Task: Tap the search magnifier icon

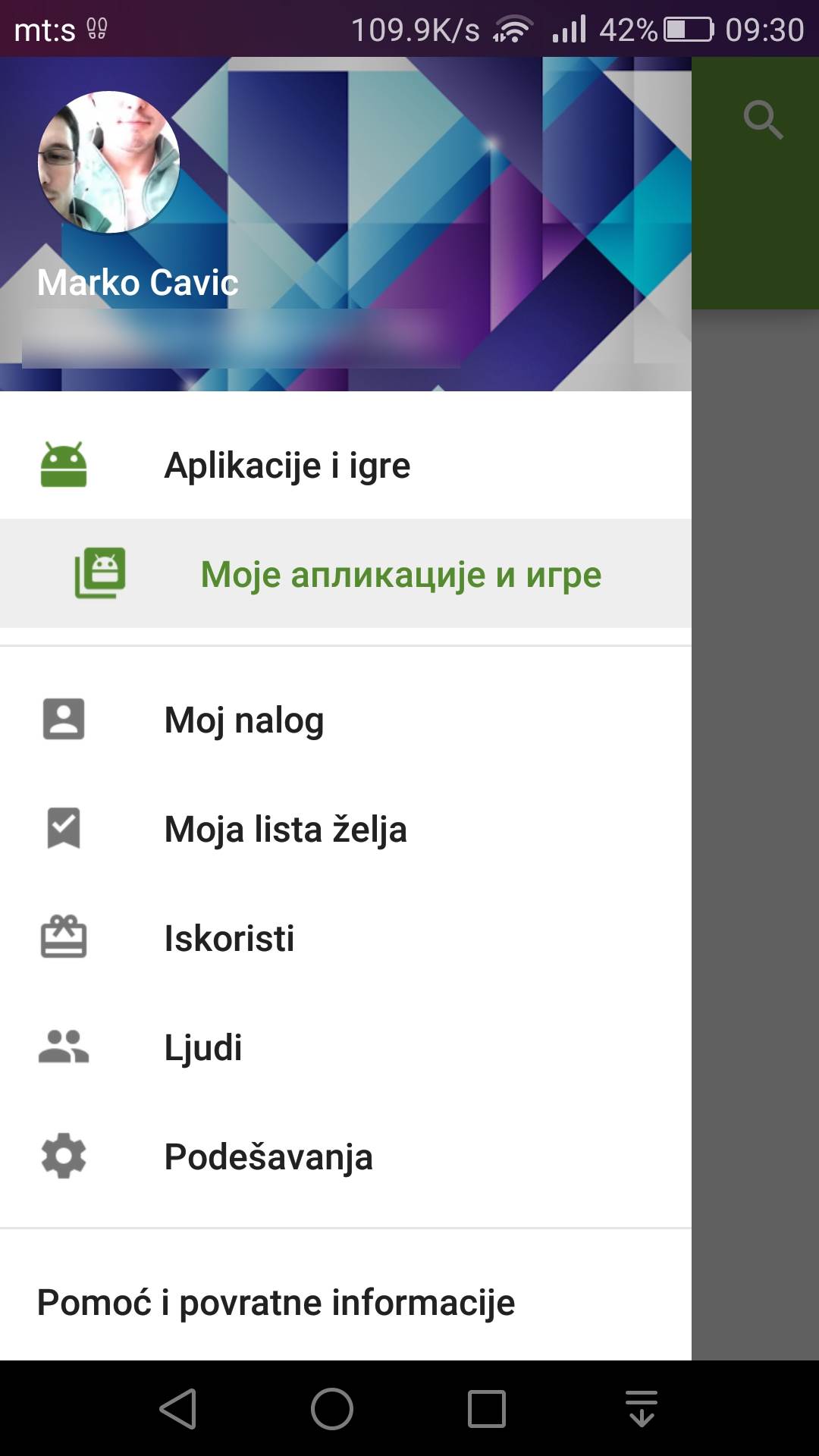Action: 762,120
